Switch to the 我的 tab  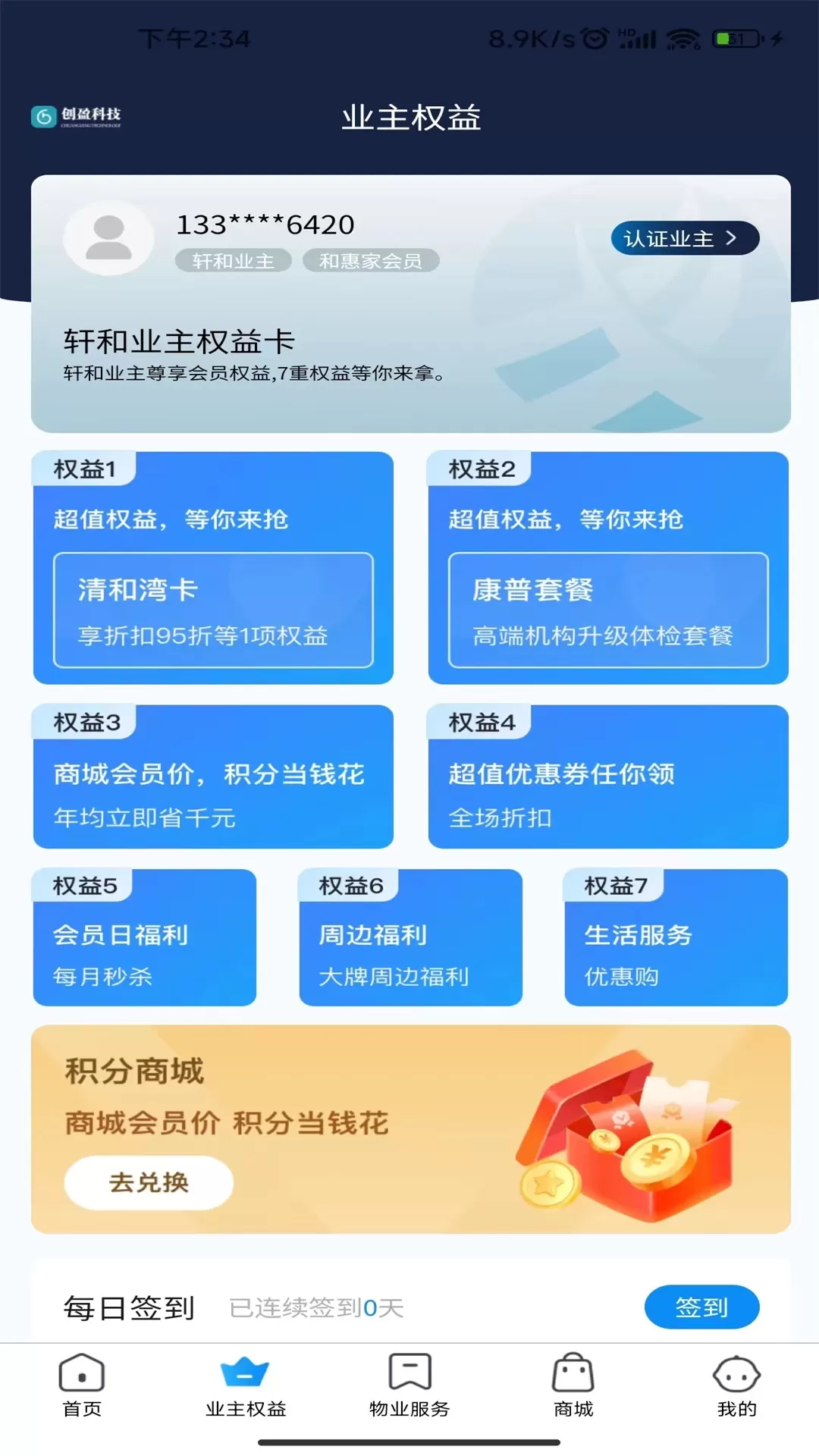point(736,1386)
